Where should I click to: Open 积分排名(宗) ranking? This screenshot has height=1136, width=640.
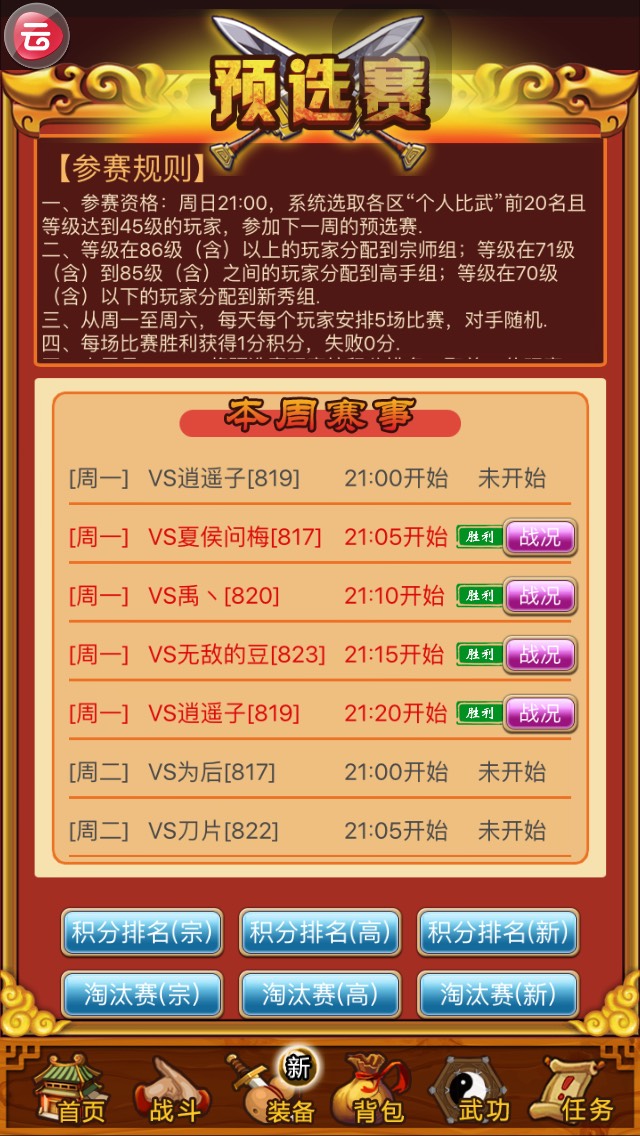(142, 933)
